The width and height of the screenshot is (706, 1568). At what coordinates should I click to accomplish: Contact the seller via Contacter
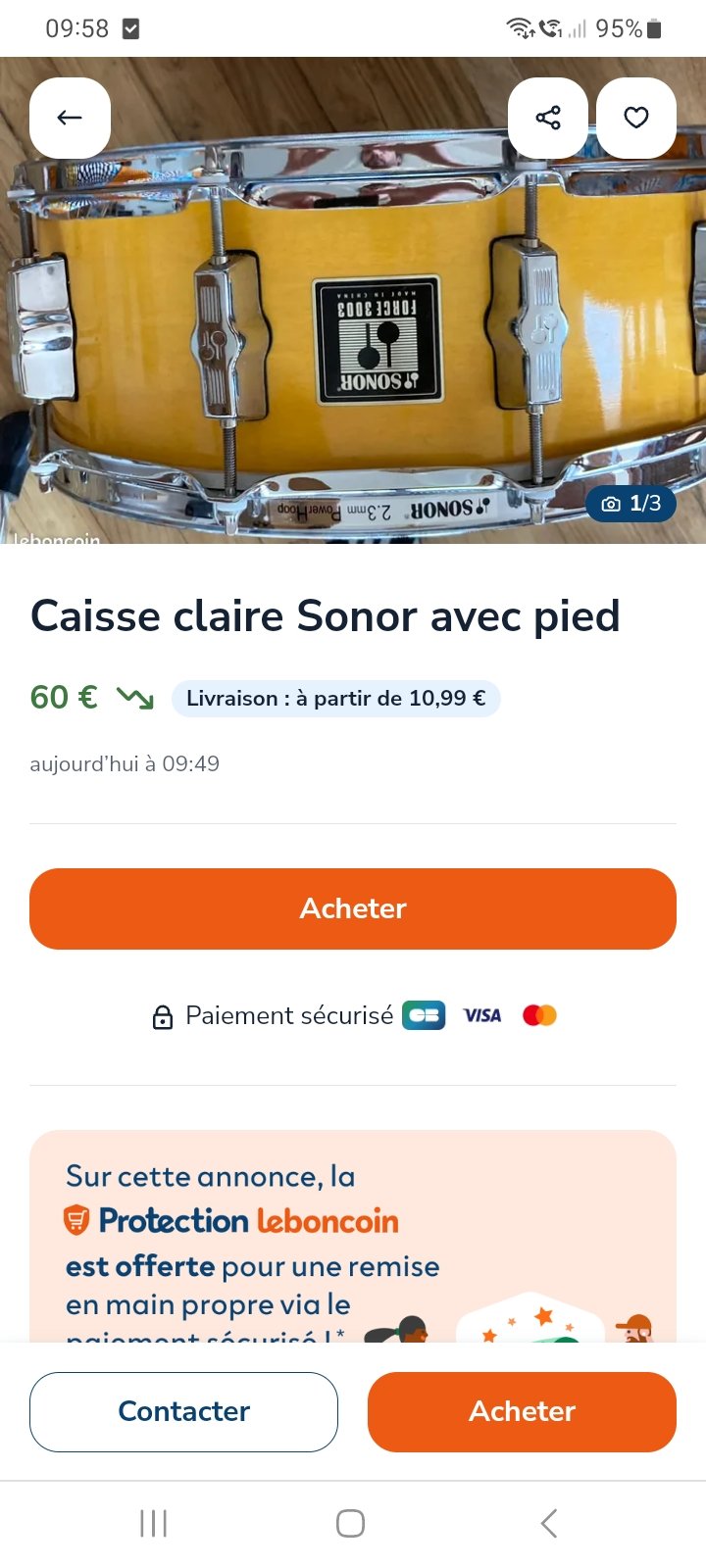click(x=183, y=1411)
